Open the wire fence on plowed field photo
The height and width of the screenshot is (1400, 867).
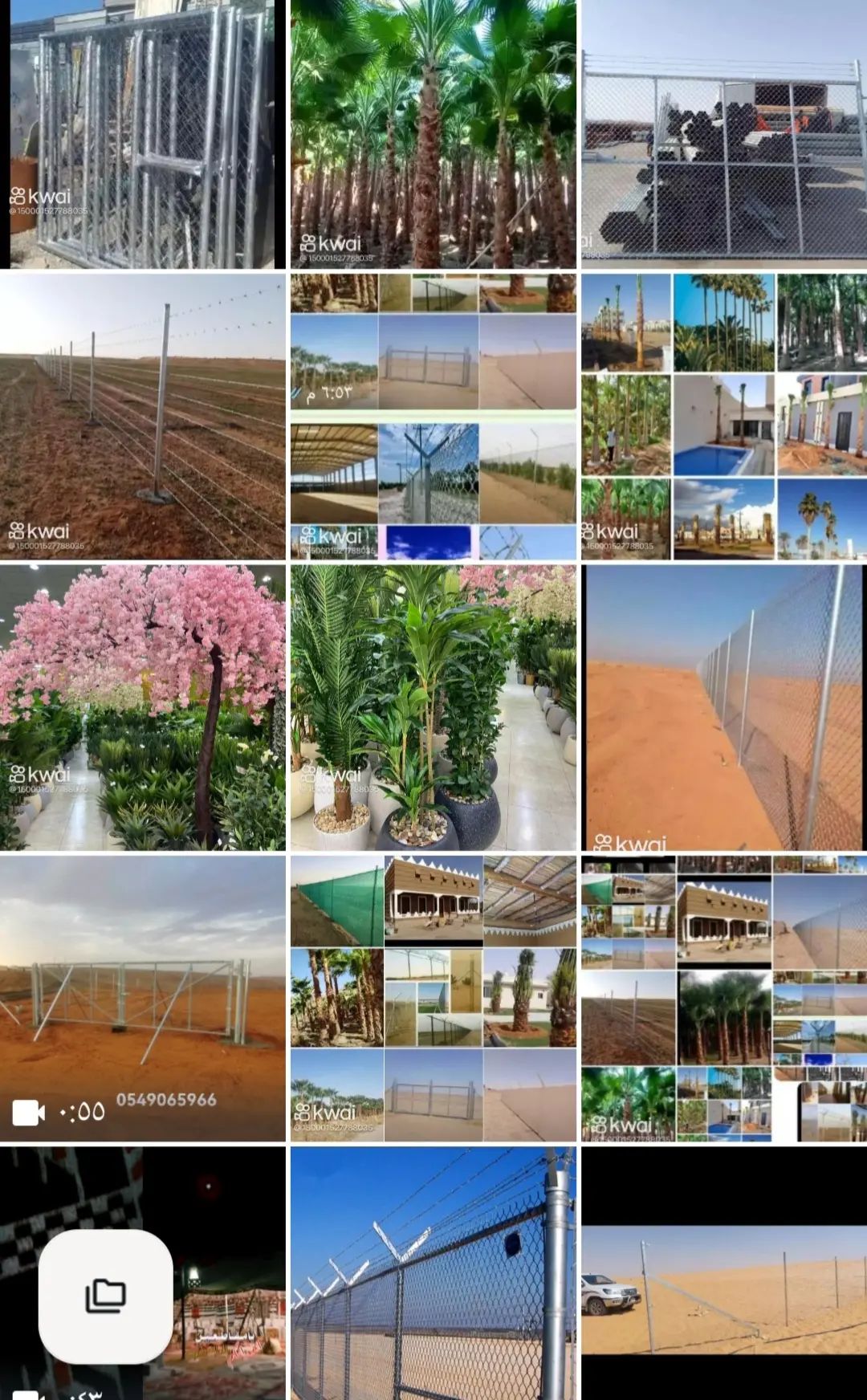point(142,416)
